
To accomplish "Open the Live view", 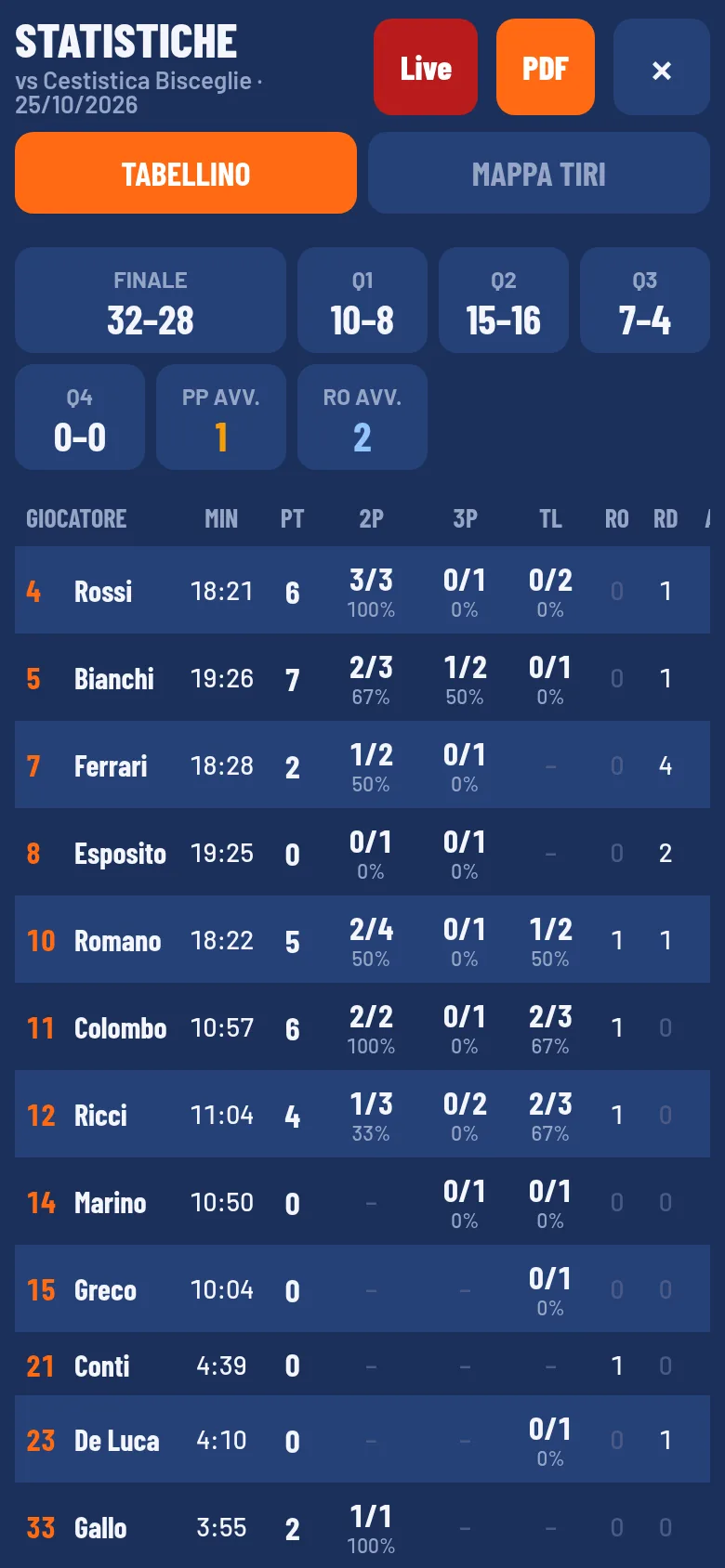I will tap(426, 67).
